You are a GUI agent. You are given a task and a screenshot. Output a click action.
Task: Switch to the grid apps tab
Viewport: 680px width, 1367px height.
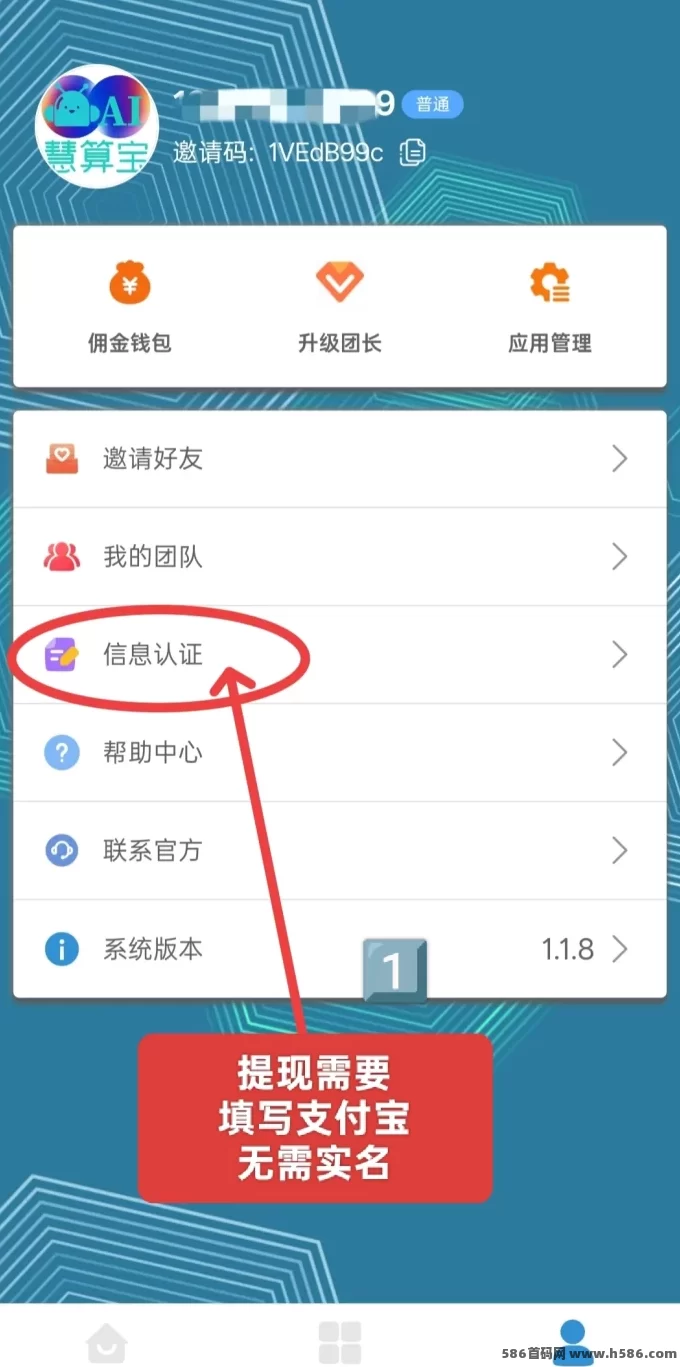point(339,1341)
